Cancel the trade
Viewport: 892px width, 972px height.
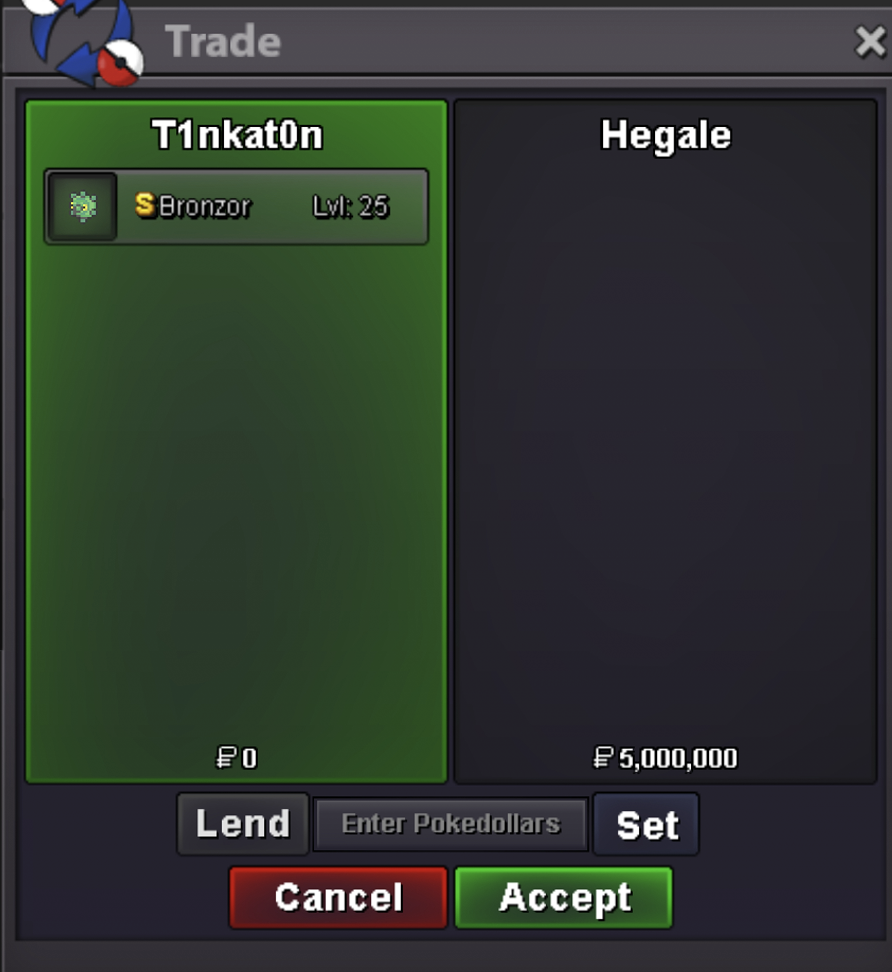pos(338,897)
